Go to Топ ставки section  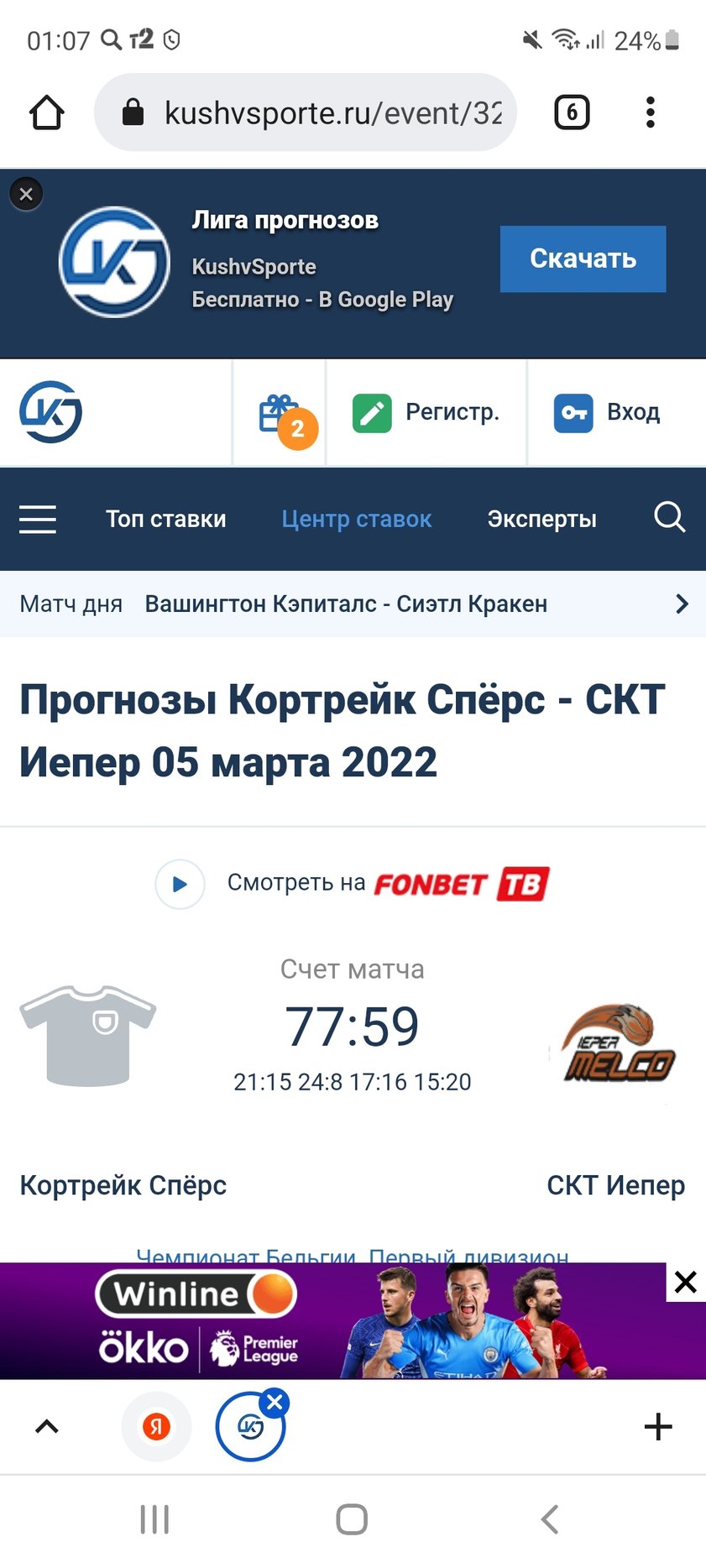coord(165,520)
